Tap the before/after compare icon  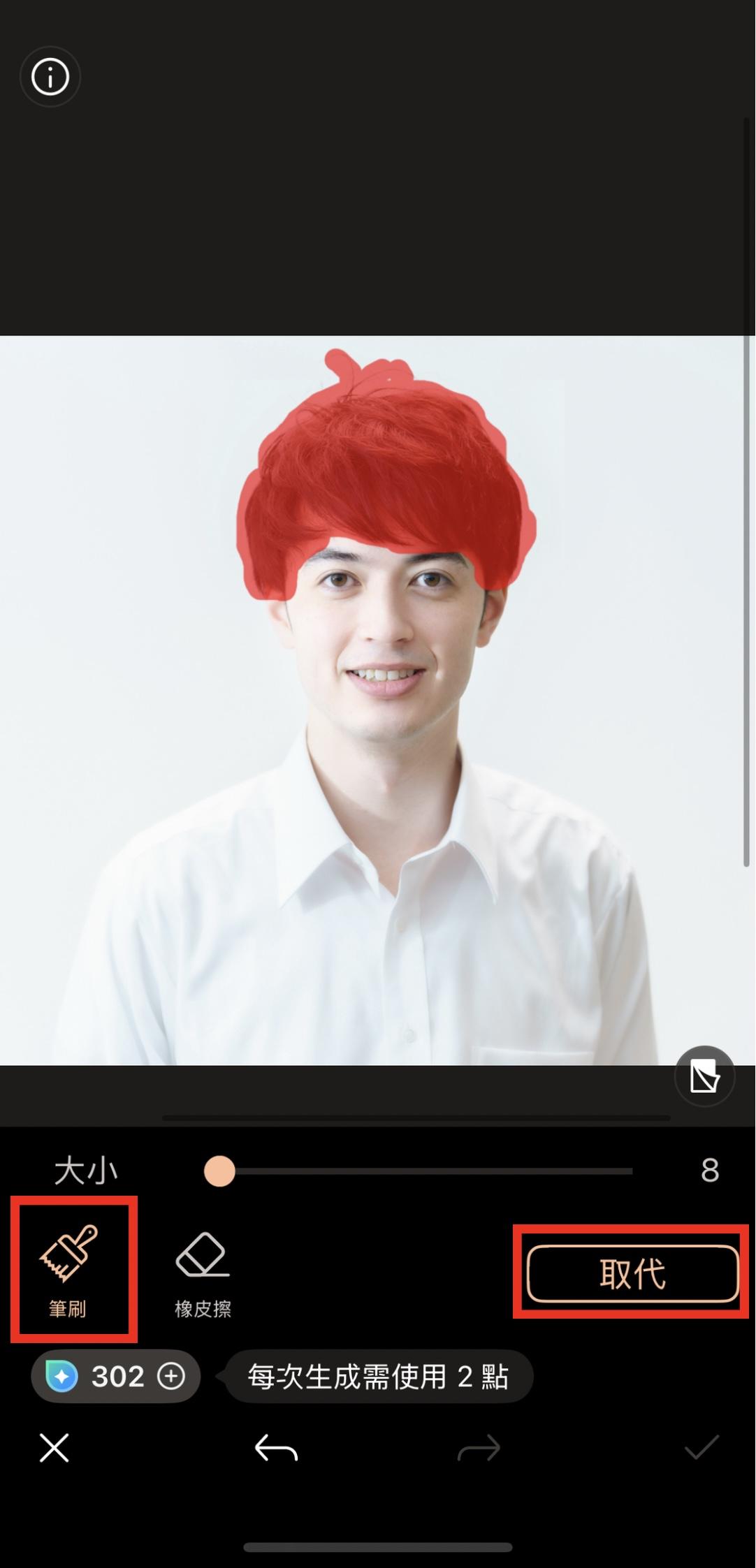pos(704,1076)
